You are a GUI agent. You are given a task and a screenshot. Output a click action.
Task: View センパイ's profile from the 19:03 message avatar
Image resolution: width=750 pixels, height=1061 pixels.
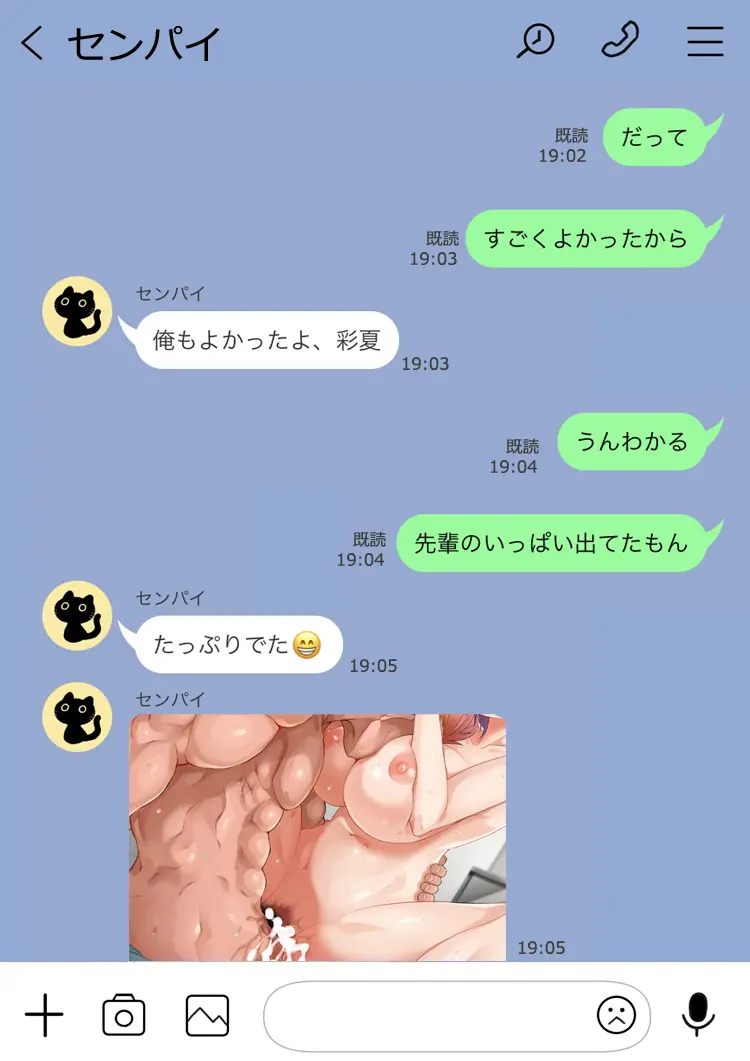[x=77, y=312]
